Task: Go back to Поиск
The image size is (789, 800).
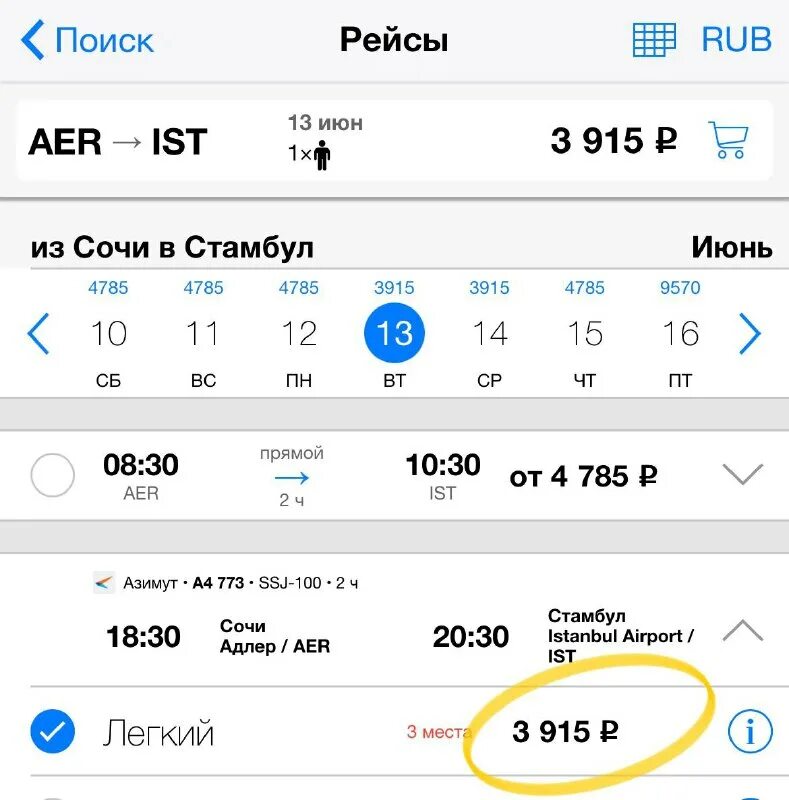Action: 105,40
